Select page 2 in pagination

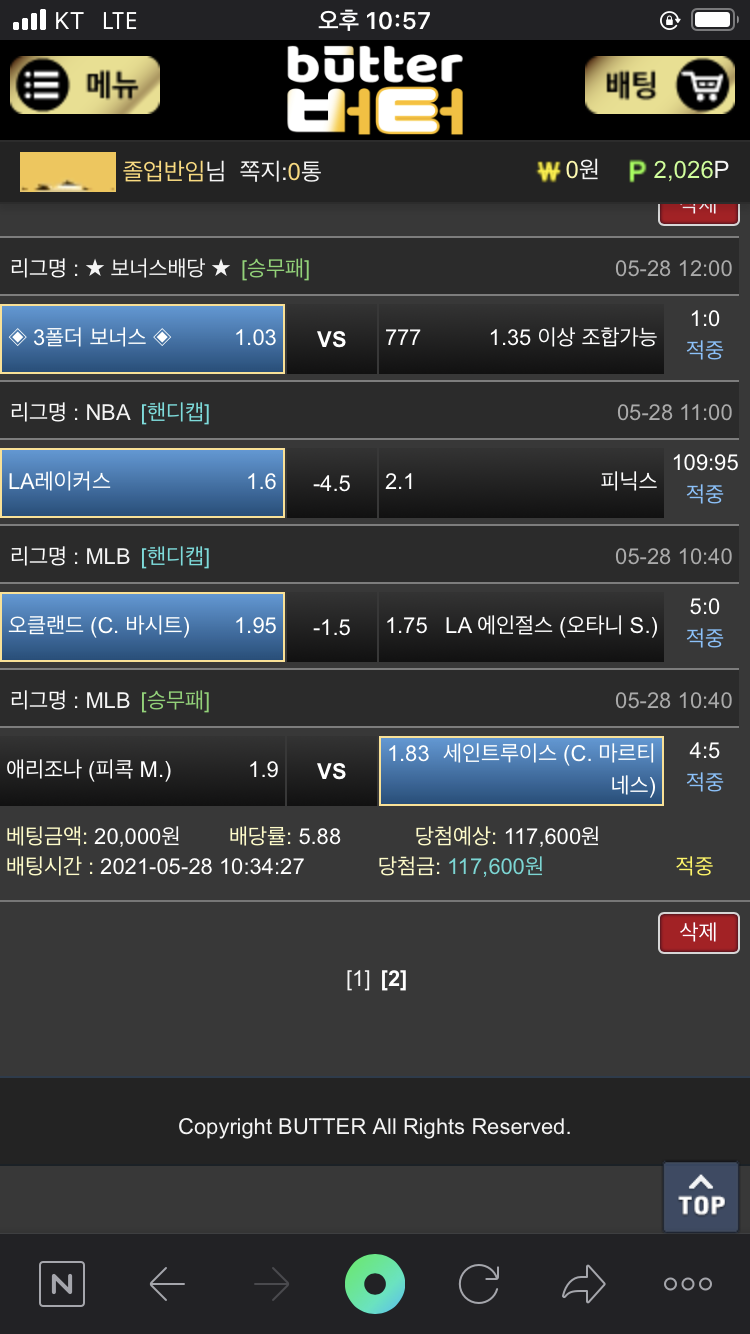click(x=394, y=980)
